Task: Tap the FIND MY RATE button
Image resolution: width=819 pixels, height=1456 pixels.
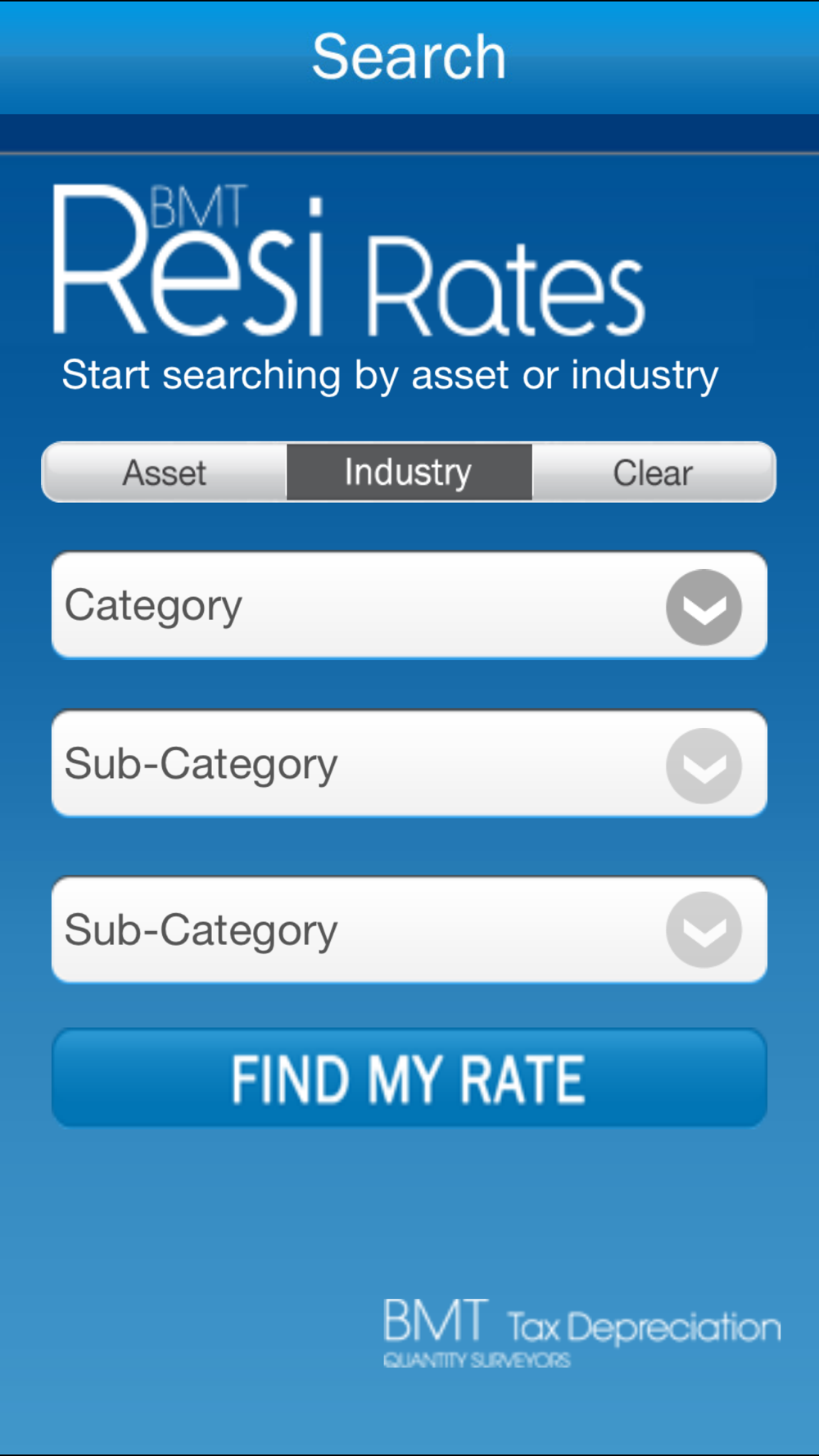Action: tap(409, 1078)
